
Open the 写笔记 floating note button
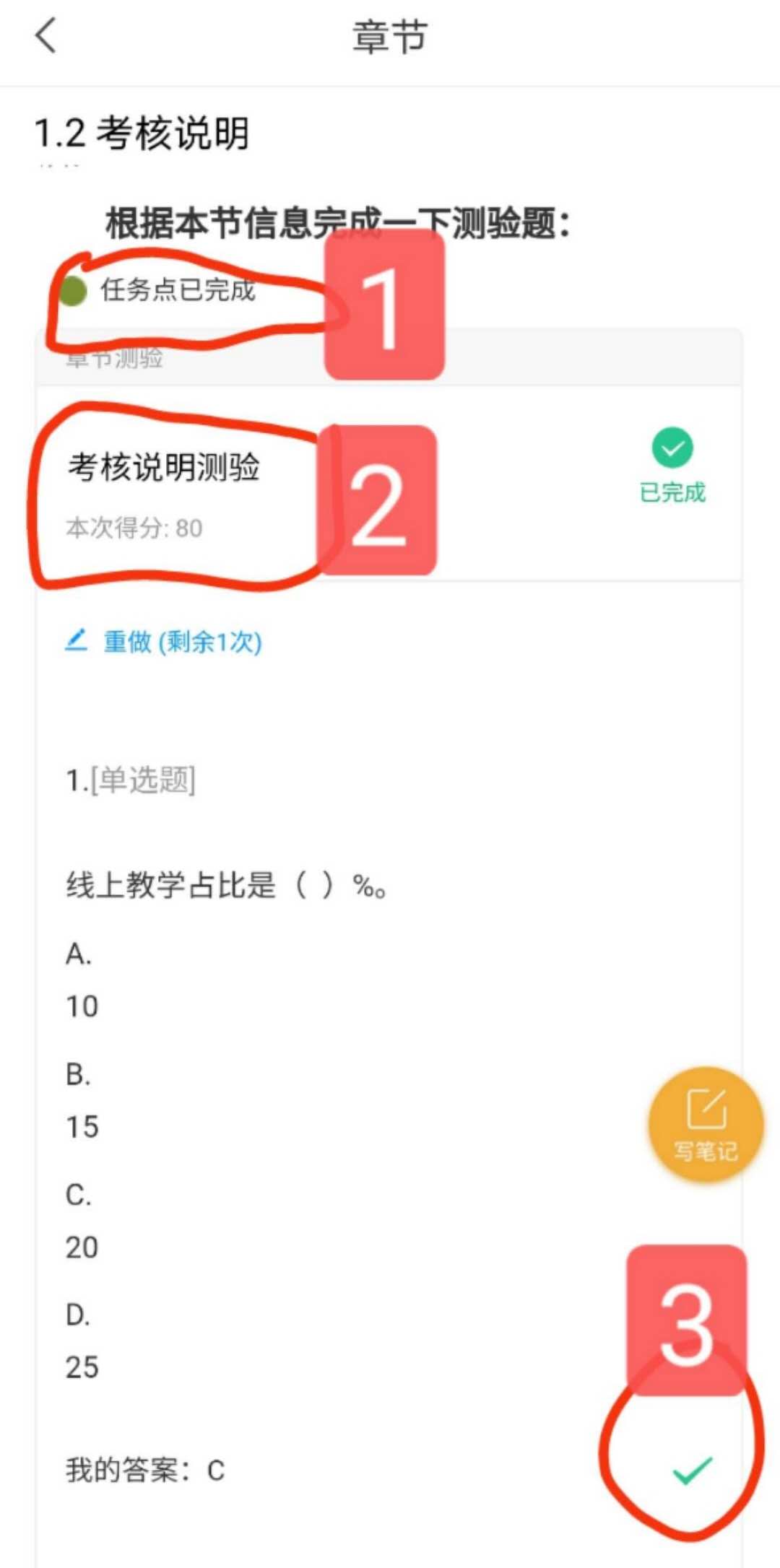tap(706, 1124)
